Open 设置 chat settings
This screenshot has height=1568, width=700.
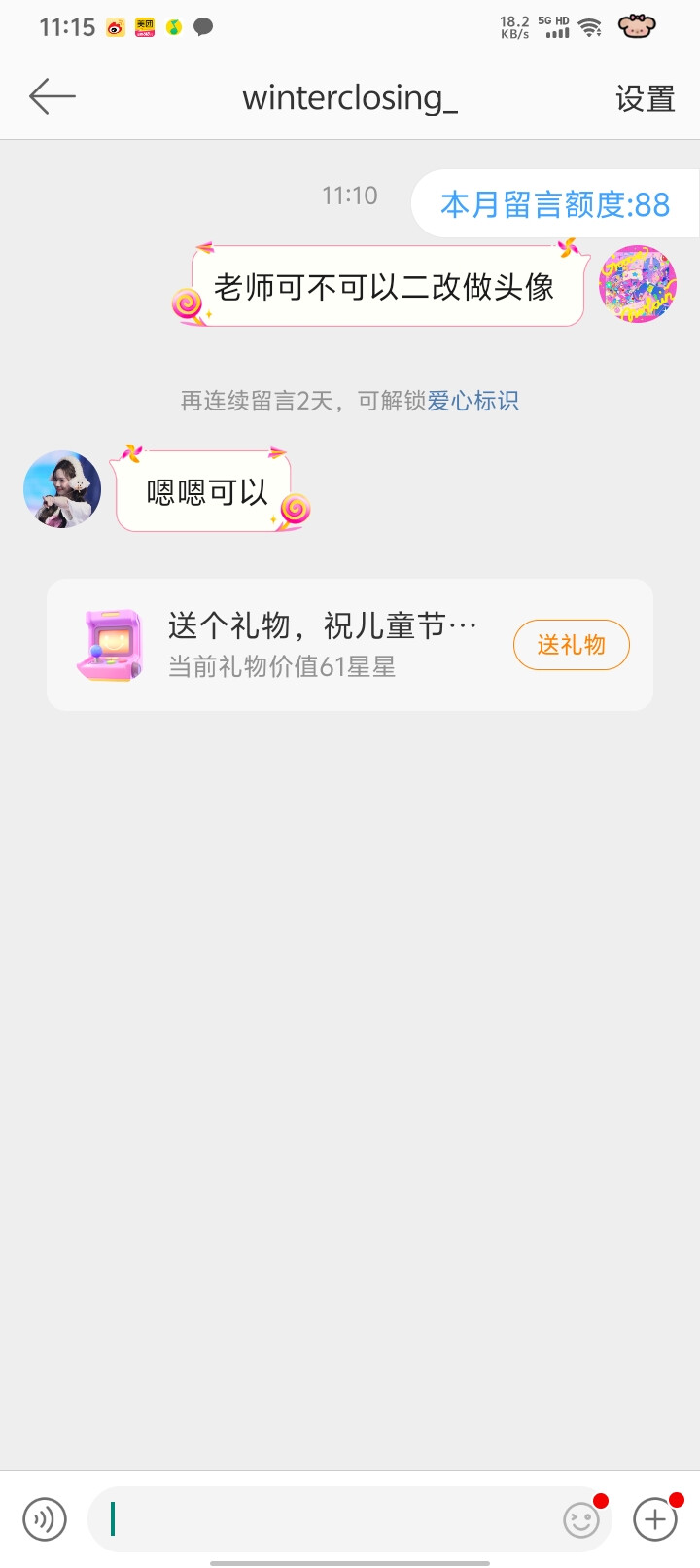(x=645, y=98)
